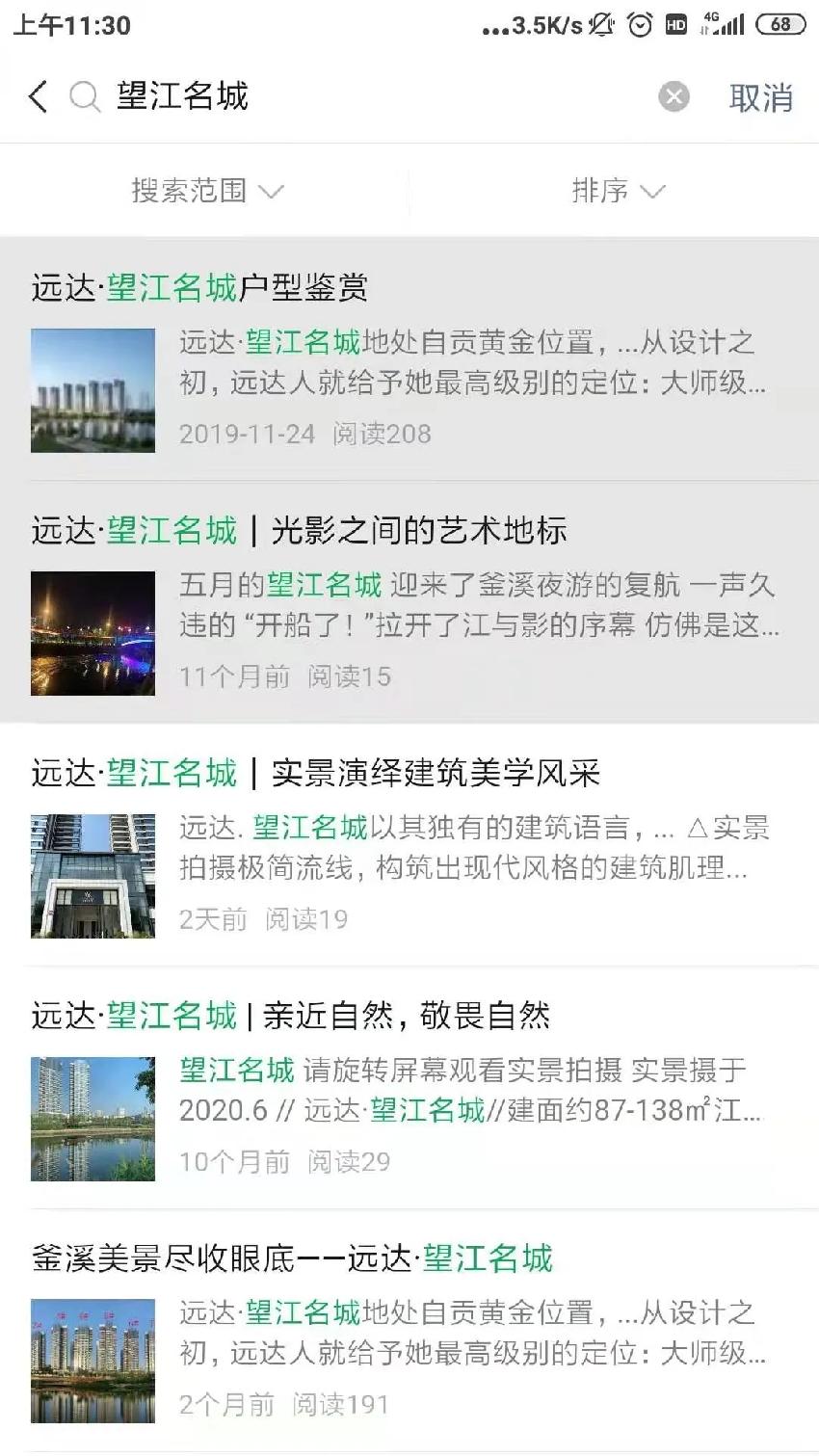The height and width of the screenshot is (1456, 819).
Task: Open the 排序 sort dropdown
Action: 618,191
